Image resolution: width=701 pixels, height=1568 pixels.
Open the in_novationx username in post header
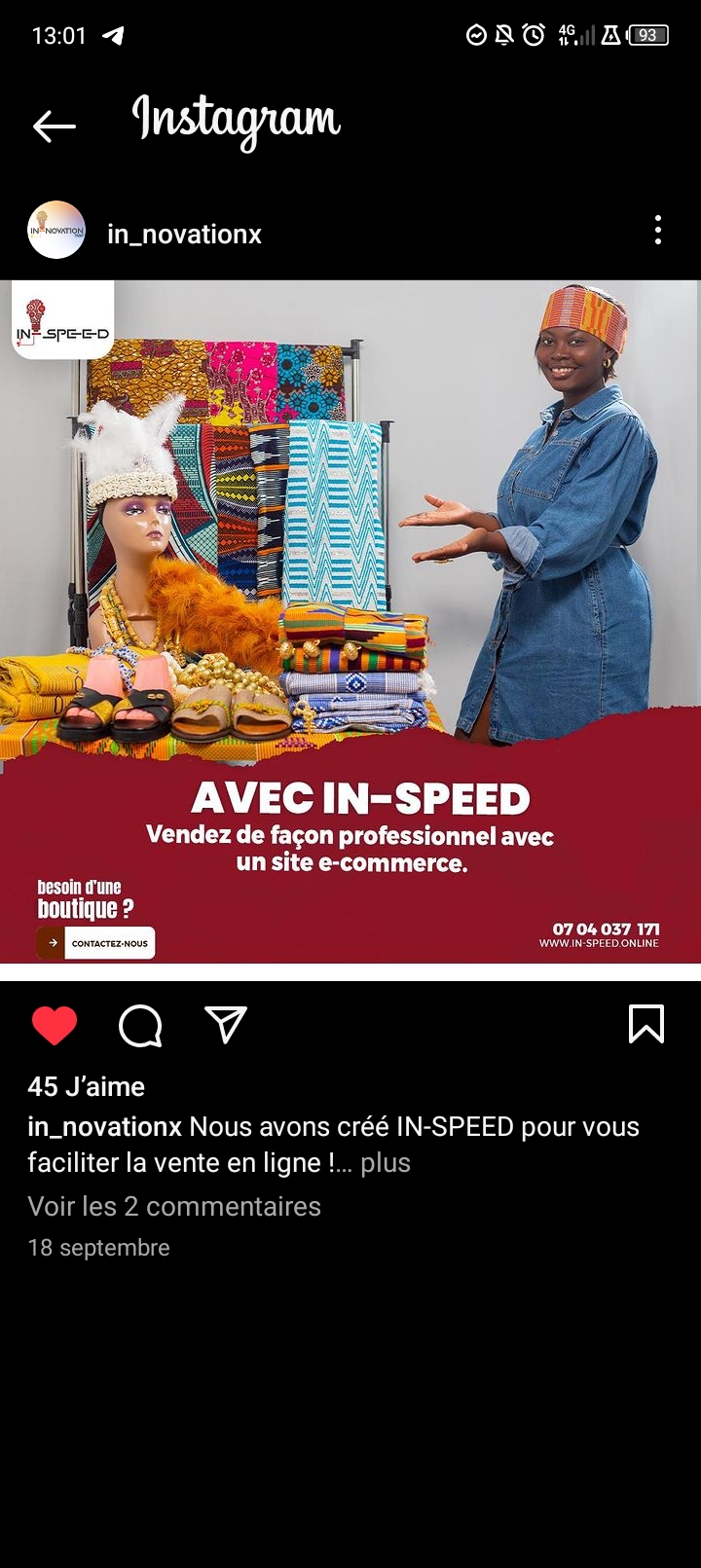tap(184, 234)
